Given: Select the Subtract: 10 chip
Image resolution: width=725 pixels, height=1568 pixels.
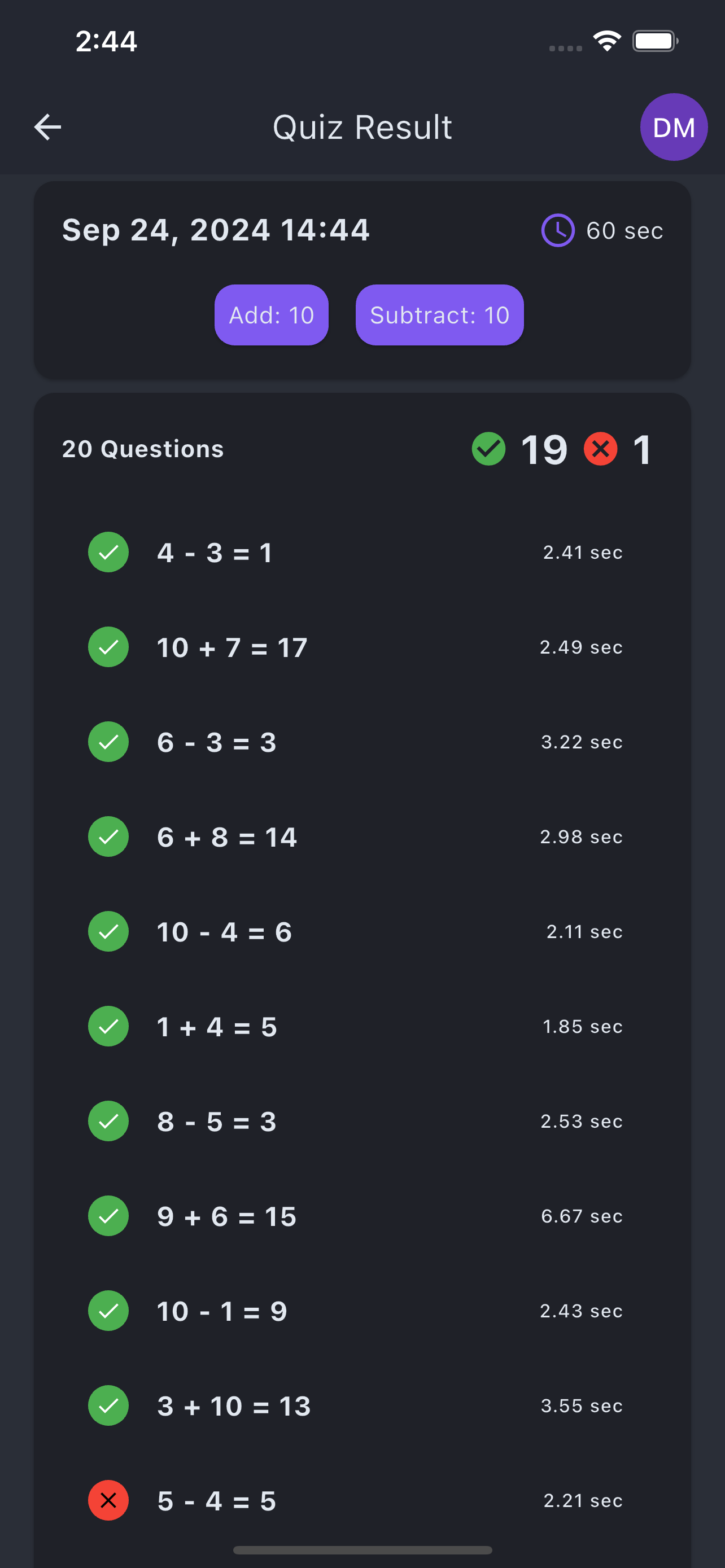Looking at the screenshot, I should click(x=439, y=315).
